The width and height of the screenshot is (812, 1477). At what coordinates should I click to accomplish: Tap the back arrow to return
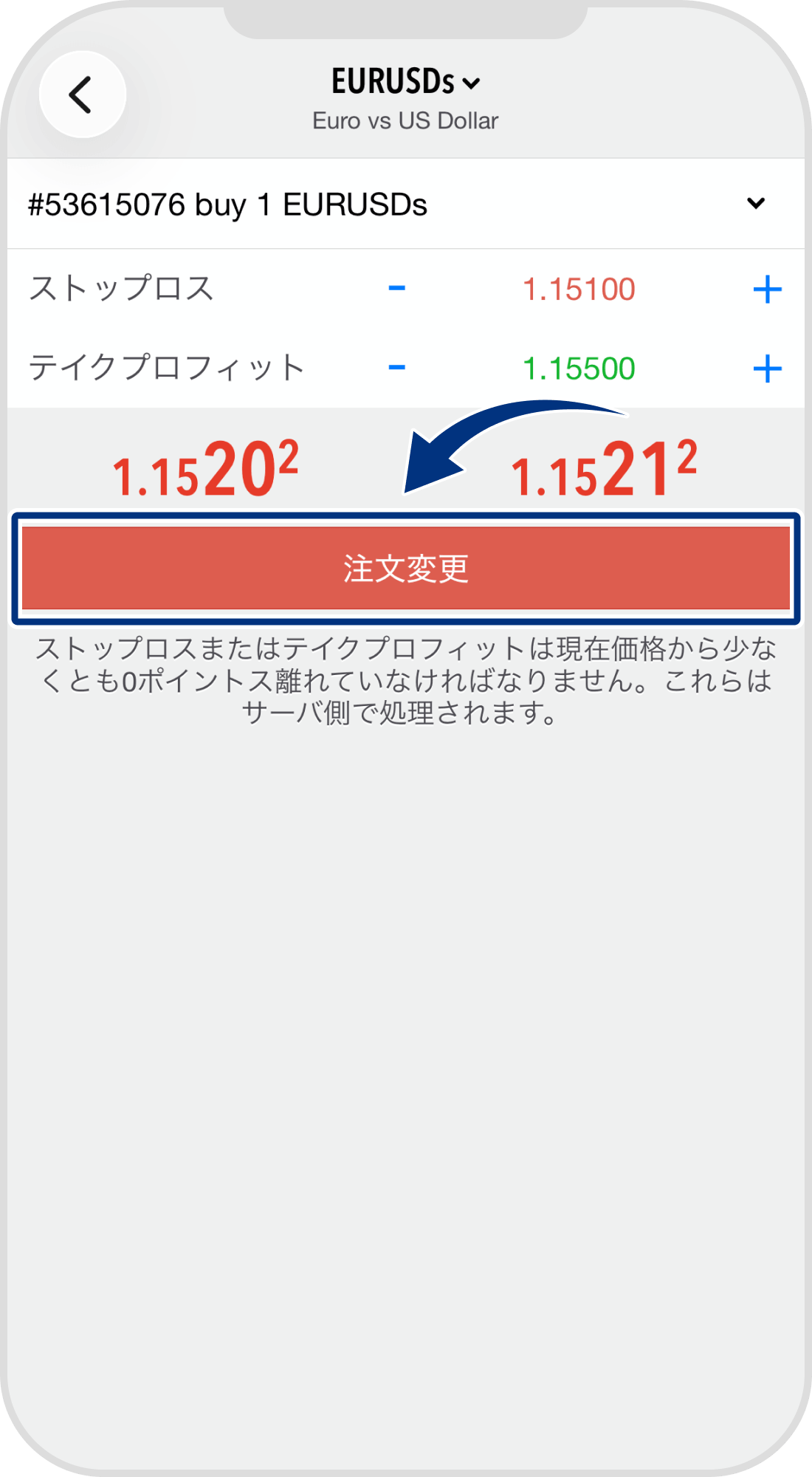click(81, 95)
